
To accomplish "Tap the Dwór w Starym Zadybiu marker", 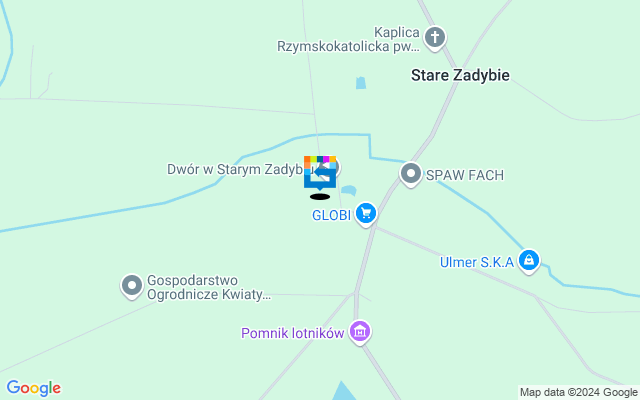I will click(333, 166).
